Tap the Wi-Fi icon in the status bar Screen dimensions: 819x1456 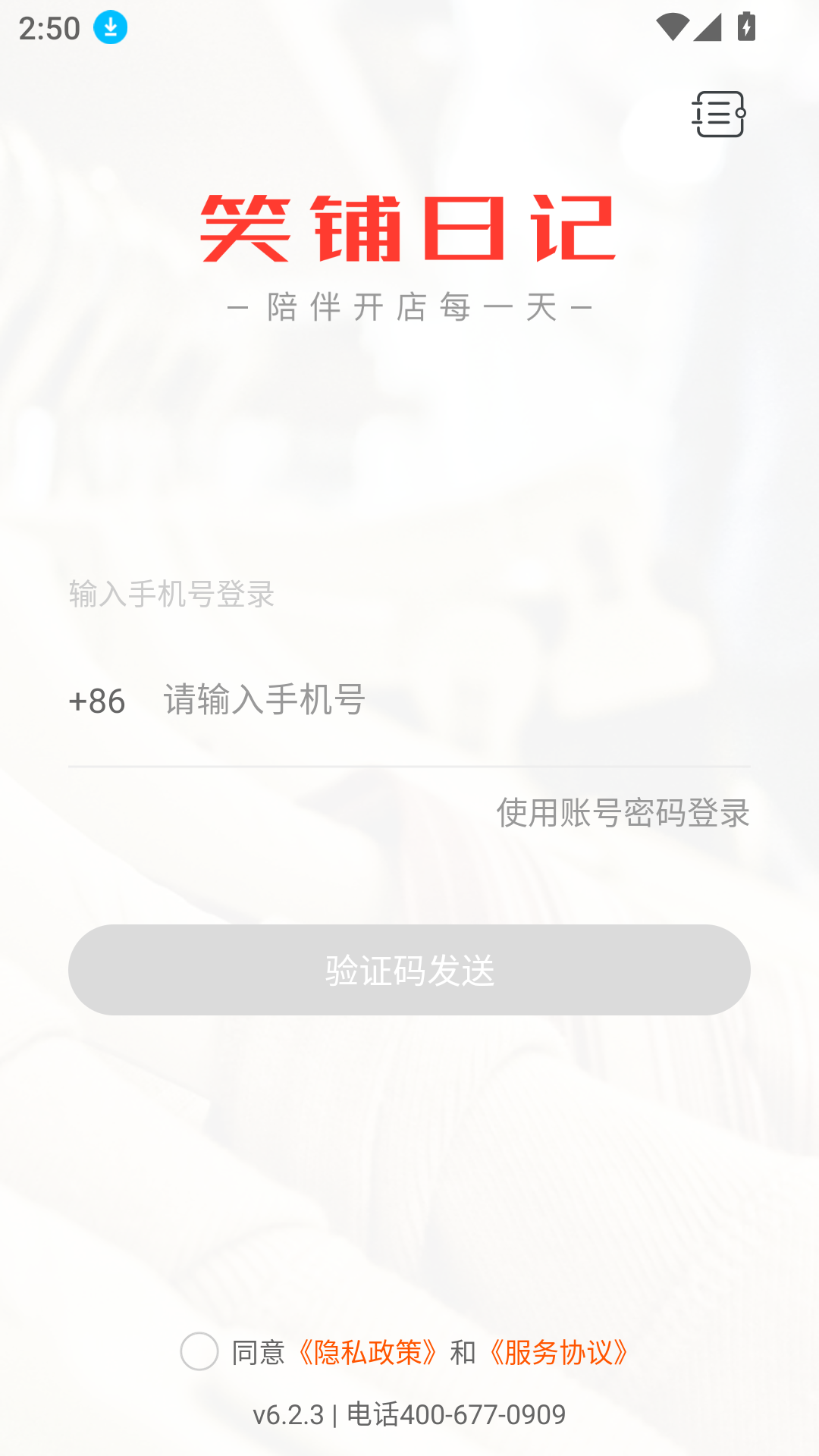pos(674,25)
